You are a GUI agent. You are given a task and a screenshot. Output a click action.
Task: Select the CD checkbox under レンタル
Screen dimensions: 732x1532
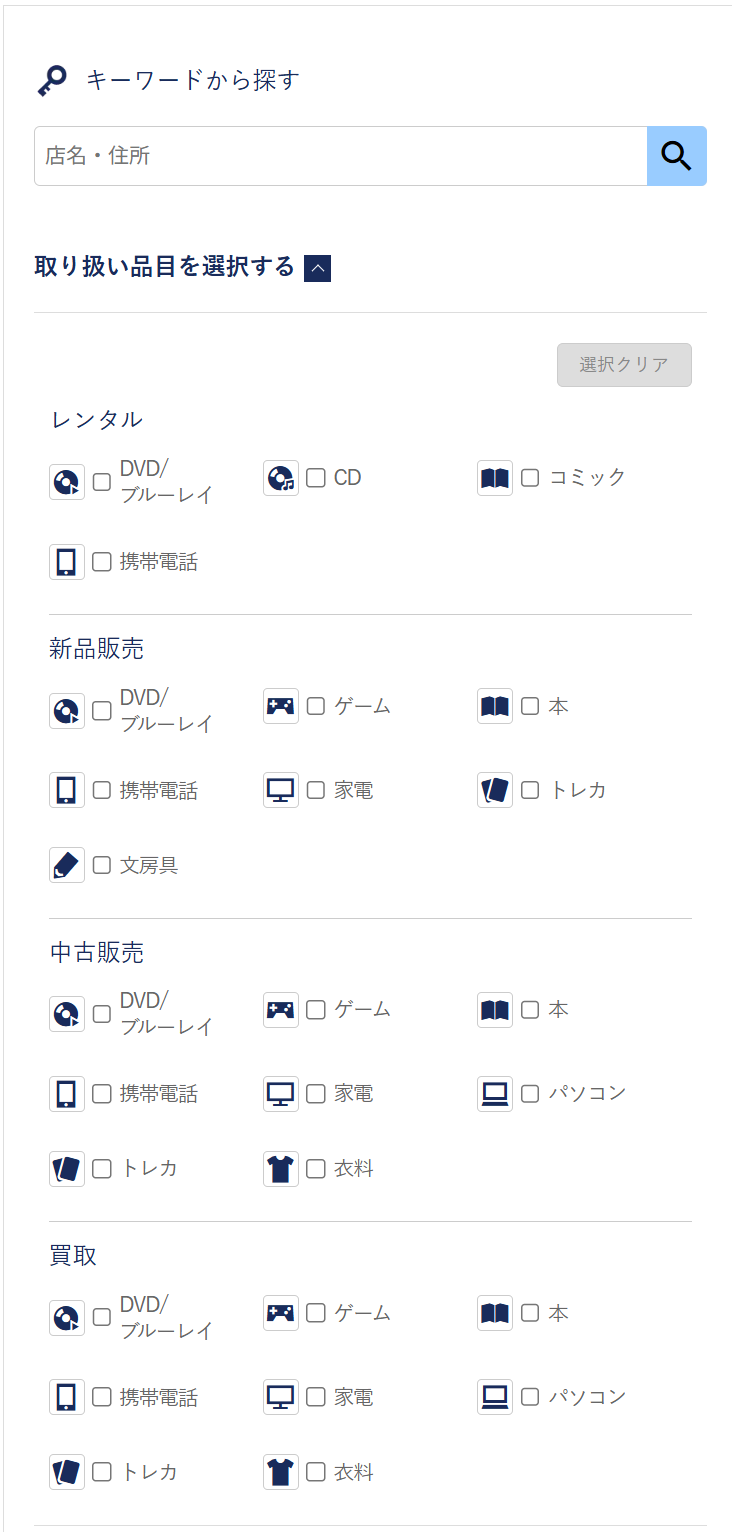click(316, 478)
